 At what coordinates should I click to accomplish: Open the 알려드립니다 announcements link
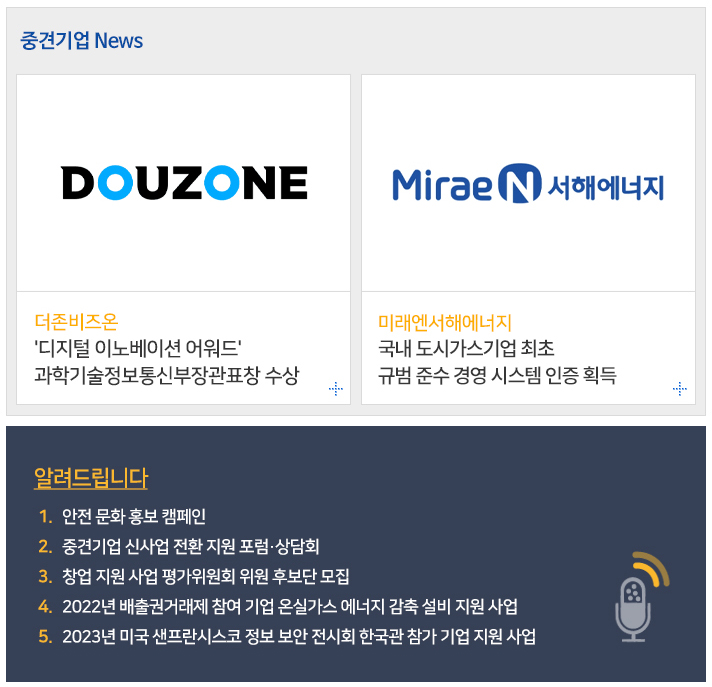point(91,478)
